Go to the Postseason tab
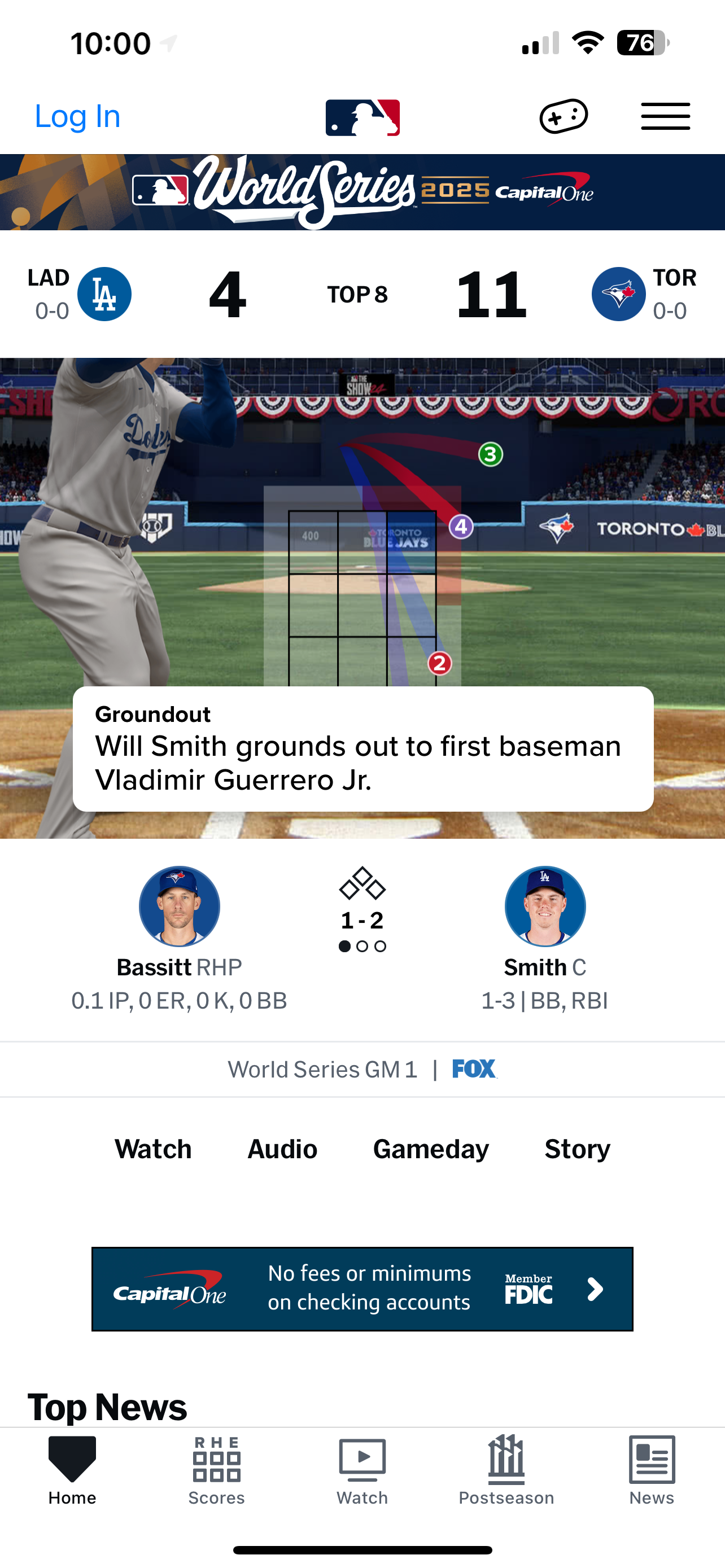The height and width of the screenshot is (1568, 725). (506, 1470)
